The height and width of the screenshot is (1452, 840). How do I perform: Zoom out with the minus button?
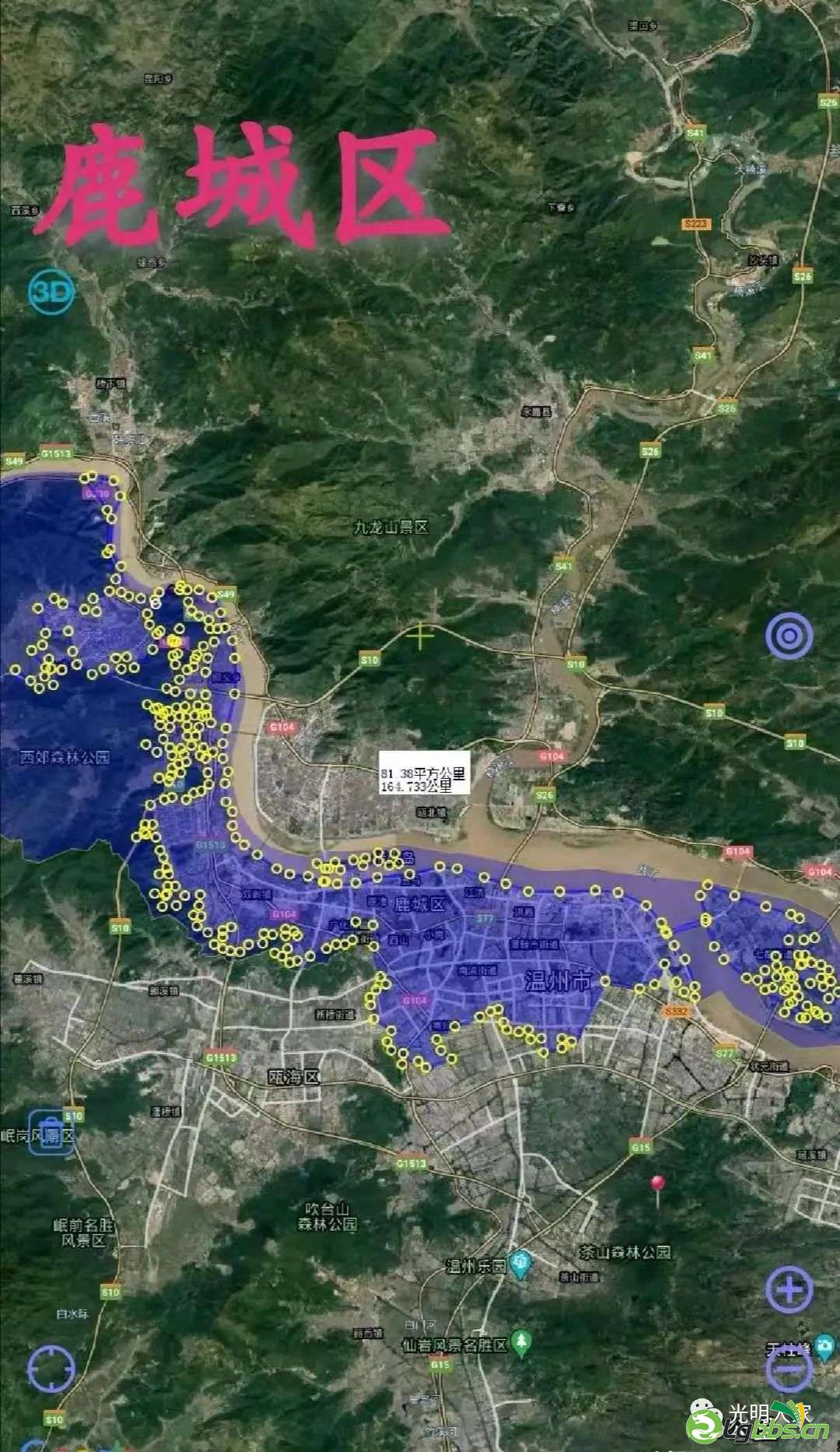789,1368
